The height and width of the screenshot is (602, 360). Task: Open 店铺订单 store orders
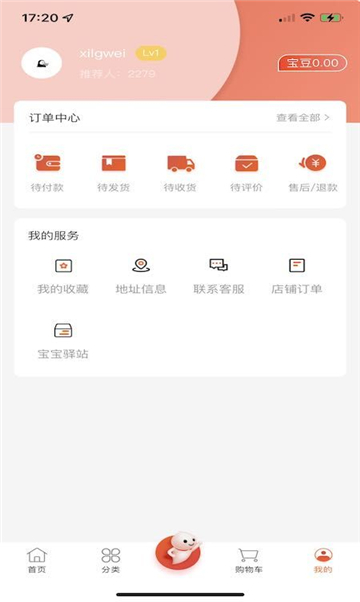click(297, 276)
